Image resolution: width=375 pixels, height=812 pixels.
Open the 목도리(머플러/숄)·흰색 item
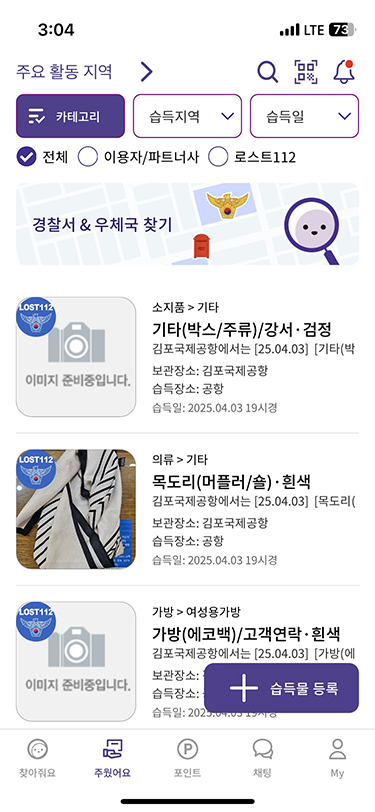[188, 509]
